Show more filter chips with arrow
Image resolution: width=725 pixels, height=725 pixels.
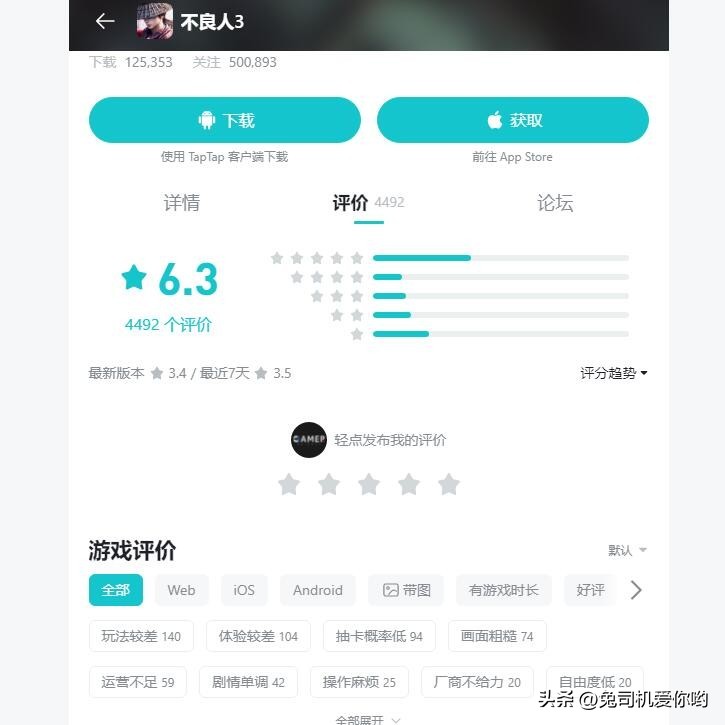(636, 590)
